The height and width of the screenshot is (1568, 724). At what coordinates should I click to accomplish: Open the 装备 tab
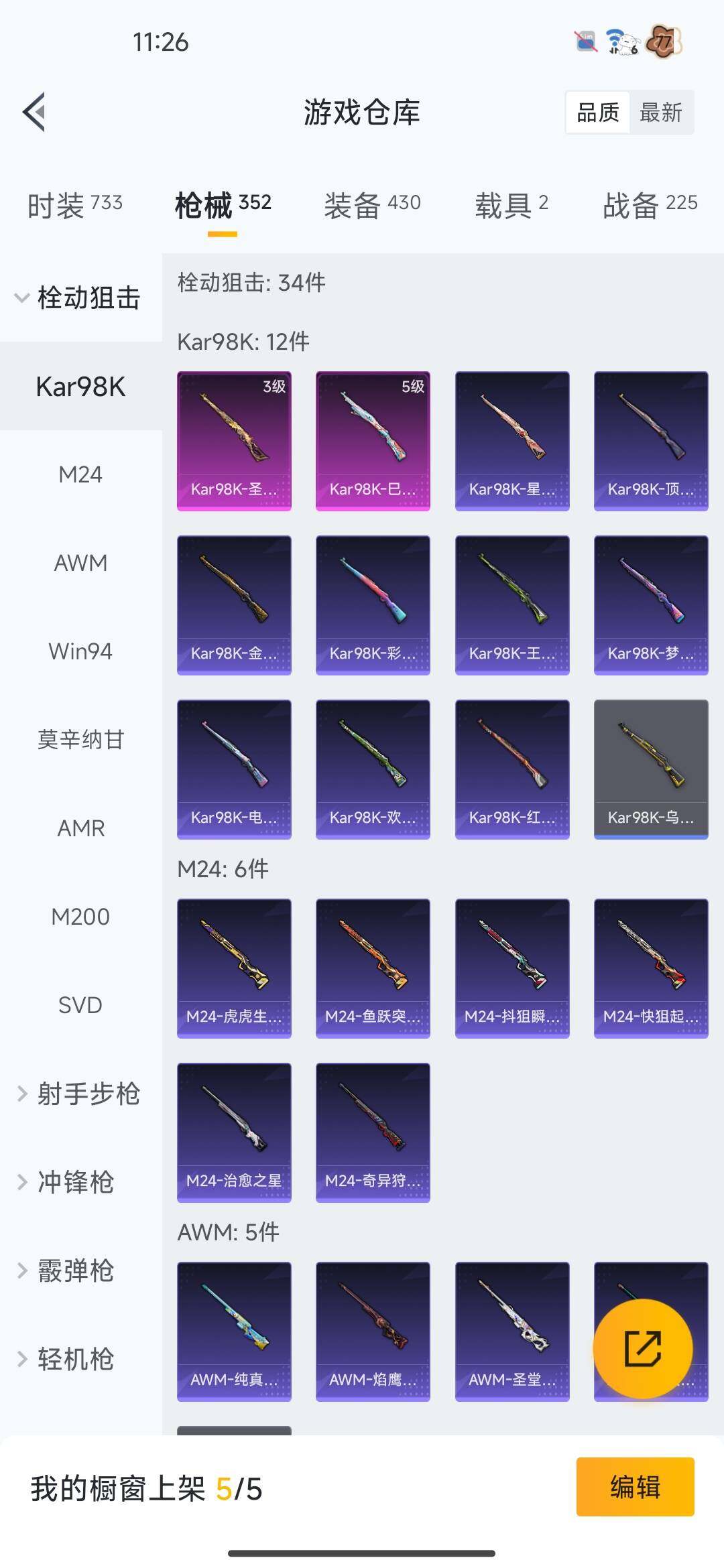[x=372, y=205]
